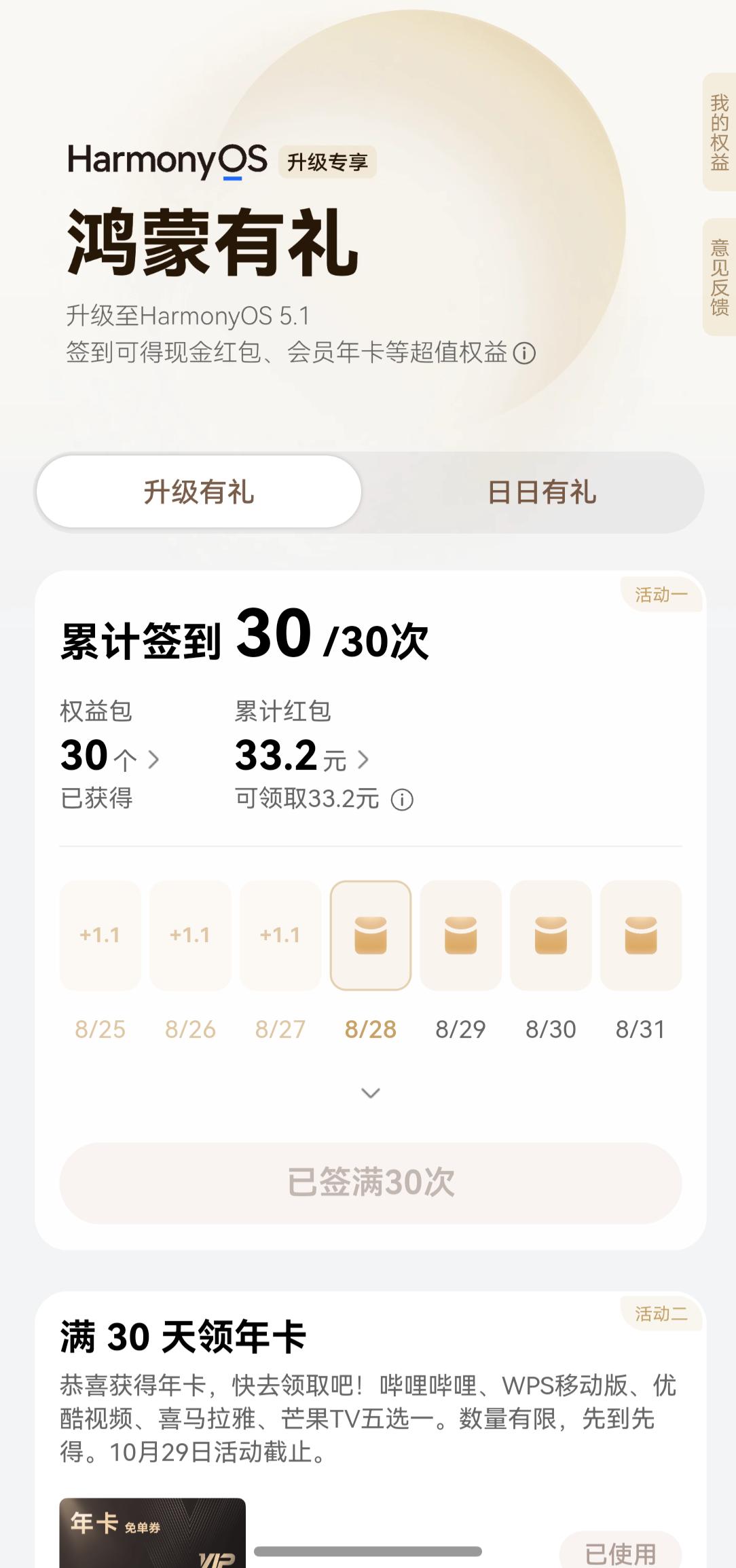Open 权益包 details via its arrow

pos(154,758)
